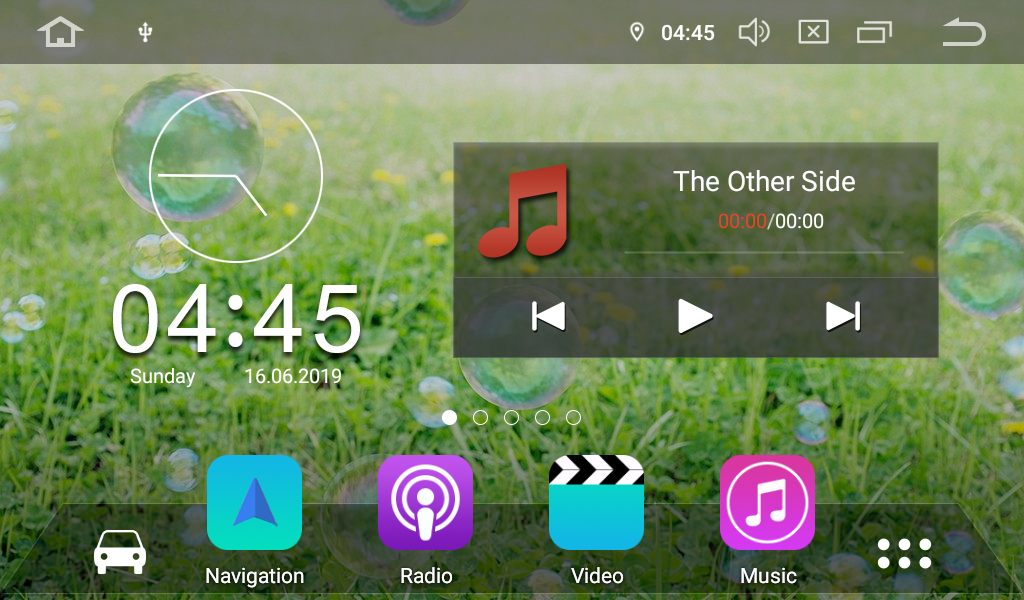Viewport: 1024px width, 600px height.
Task: Go to the home screen
Action: [60, 32]
